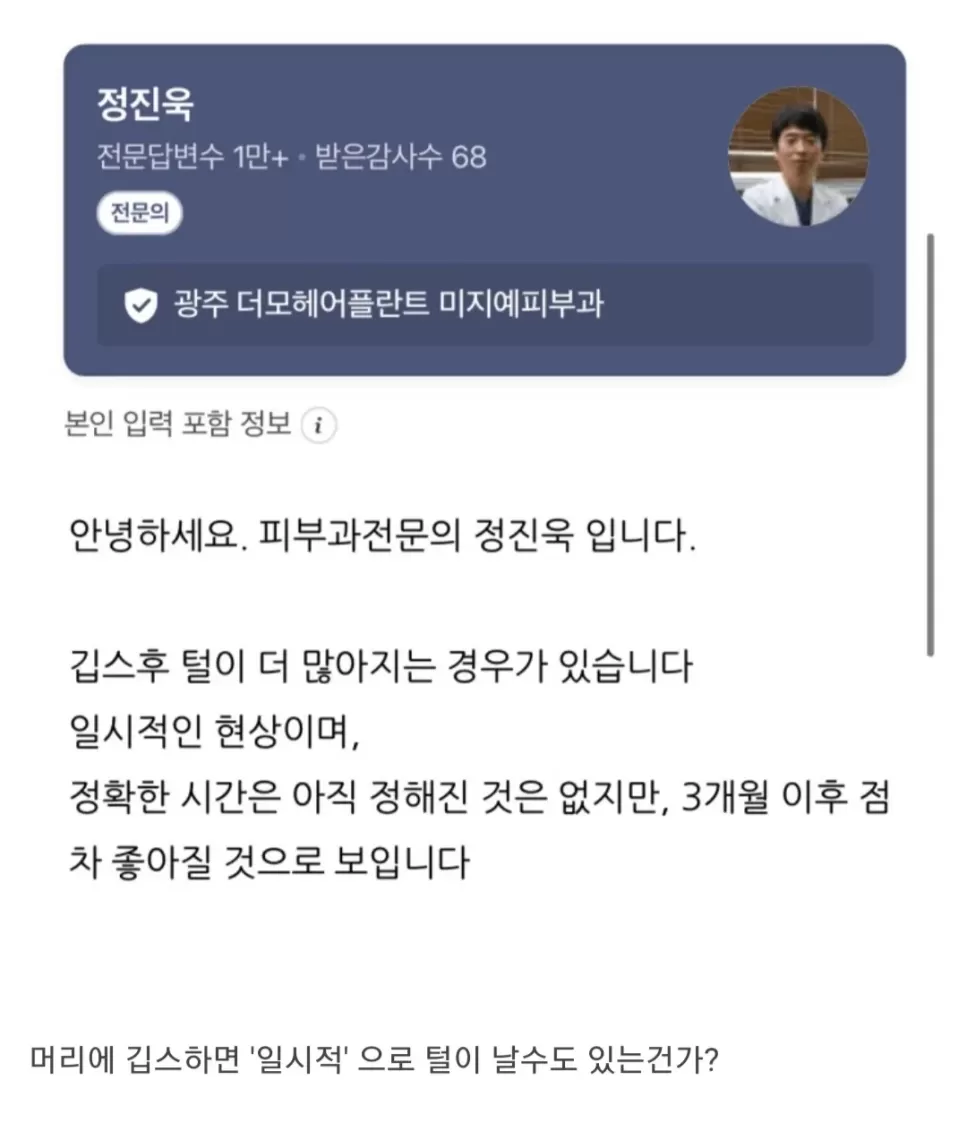Open Dr. 정진욱's expert profile card
The width and height of the screenshot is (967, 1131).
(146, 105)
